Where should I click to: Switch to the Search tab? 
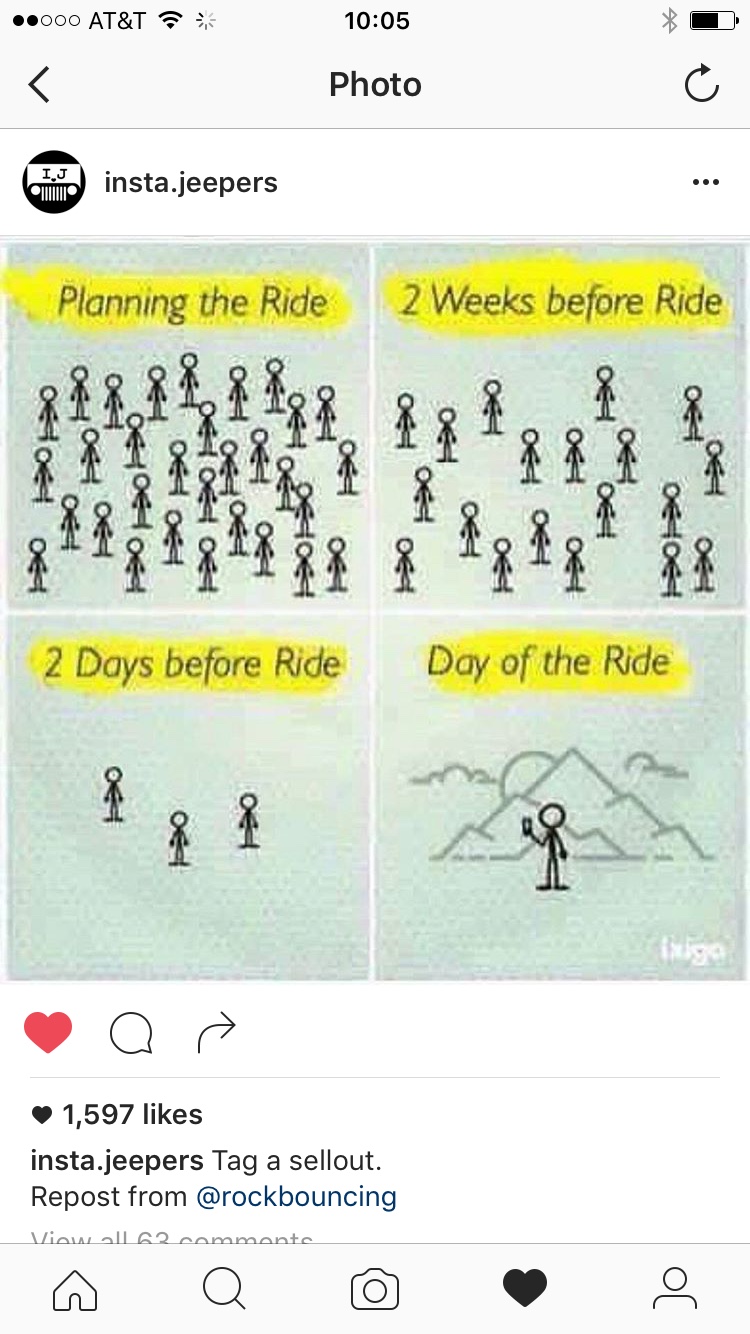[x=224, y=1289]
